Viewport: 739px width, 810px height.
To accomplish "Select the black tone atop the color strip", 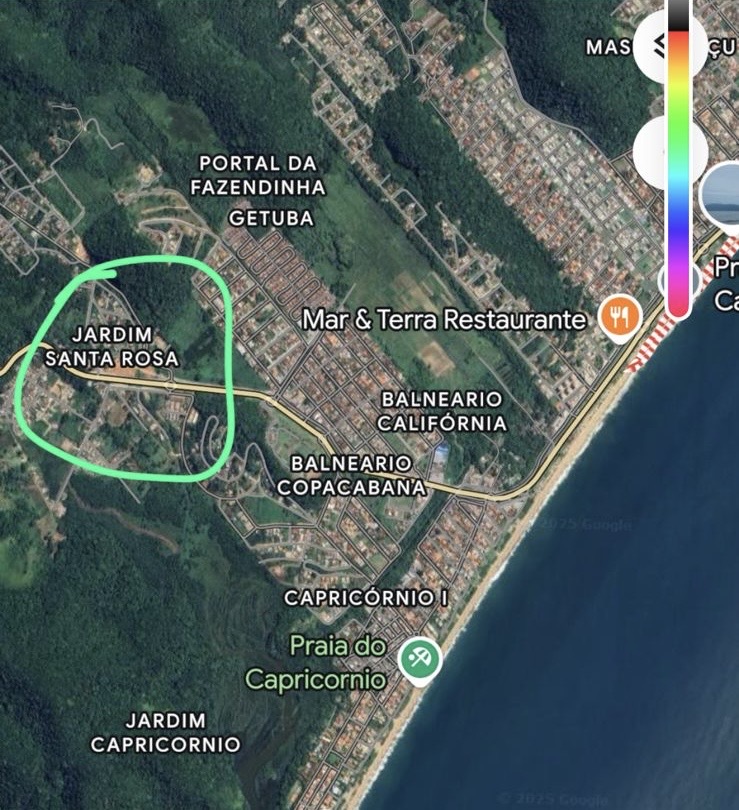I will (677, 16).
